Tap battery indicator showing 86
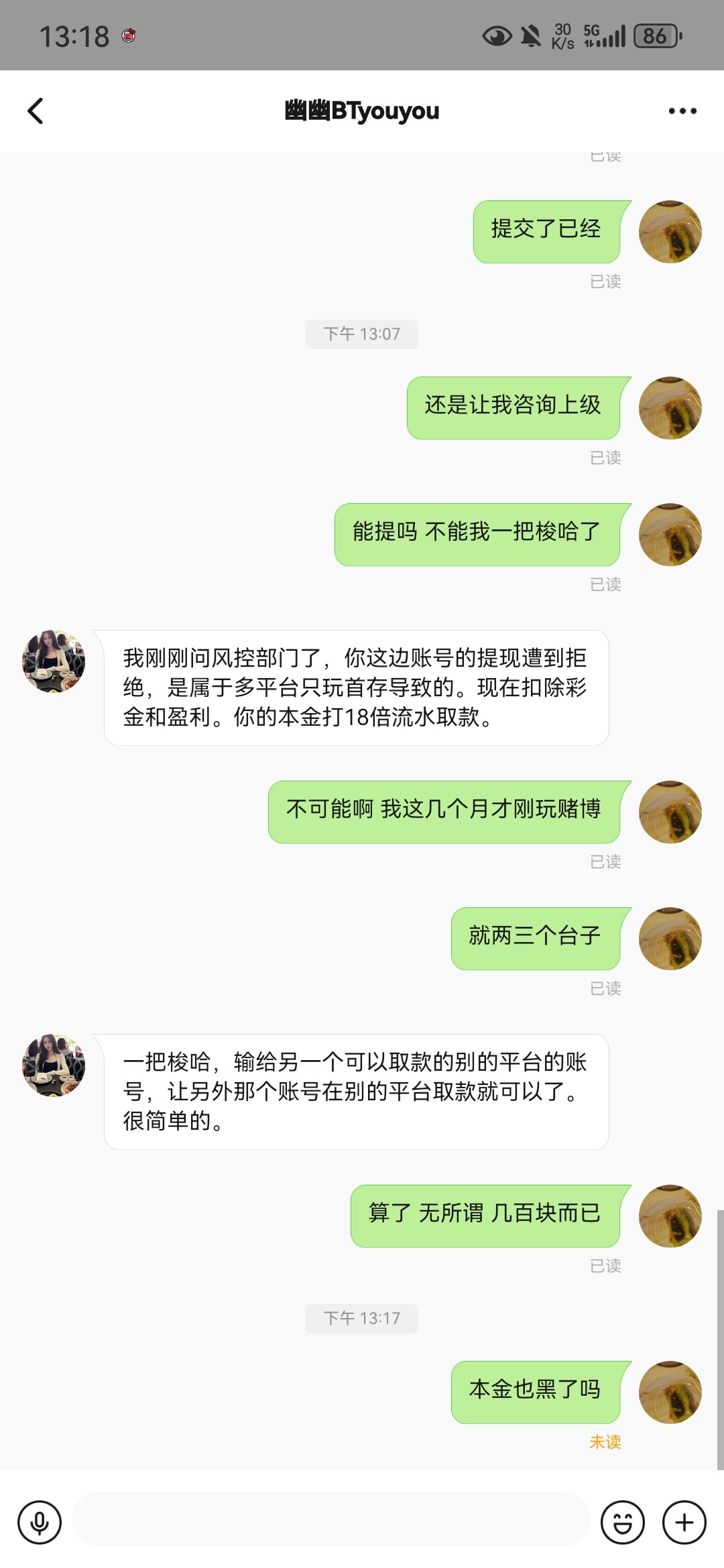 [654, 38]
